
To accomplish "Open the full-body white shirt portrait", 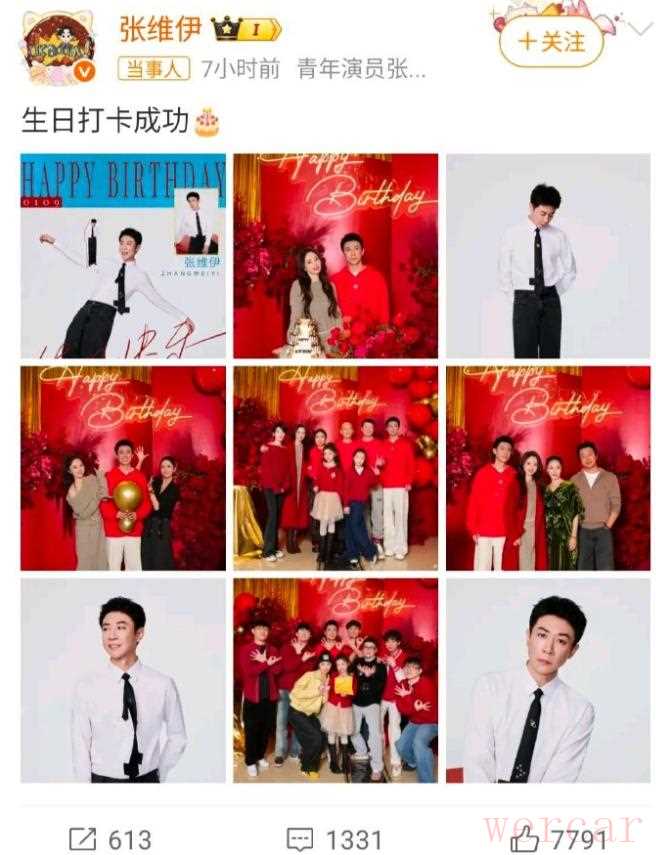I will point(548,256).
